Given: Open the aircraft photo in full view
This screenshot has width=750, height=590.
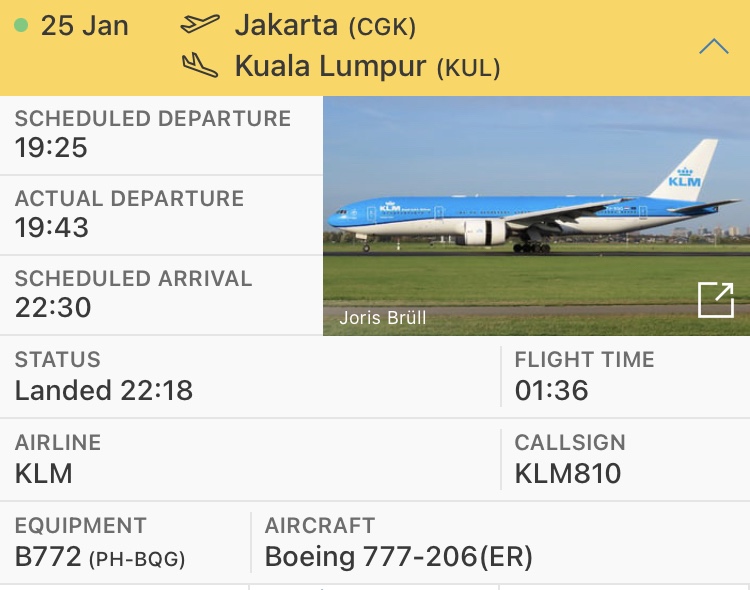Looking at the screenshot, I should coord(716,300).
